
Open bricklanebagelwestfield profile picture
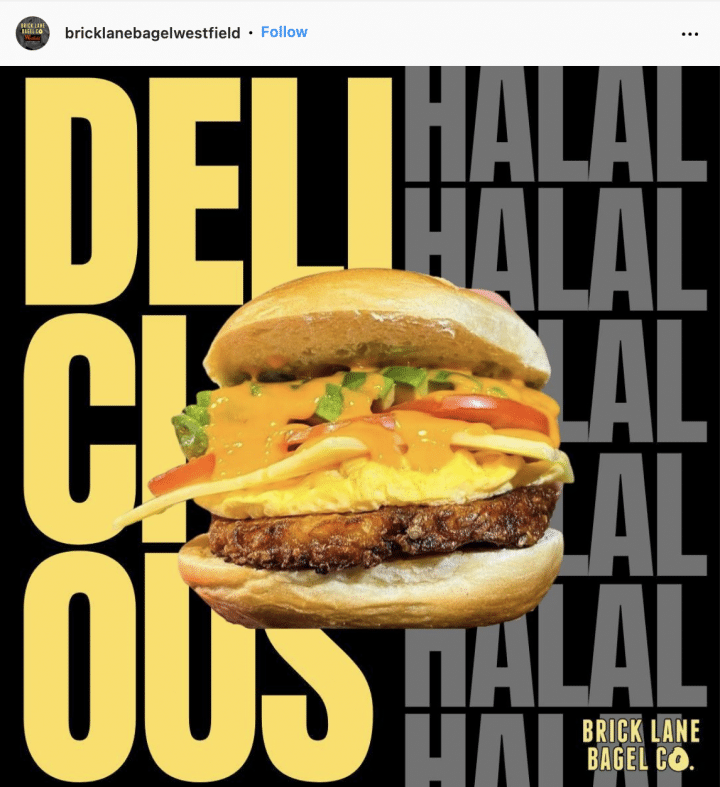tap(32, 33)
